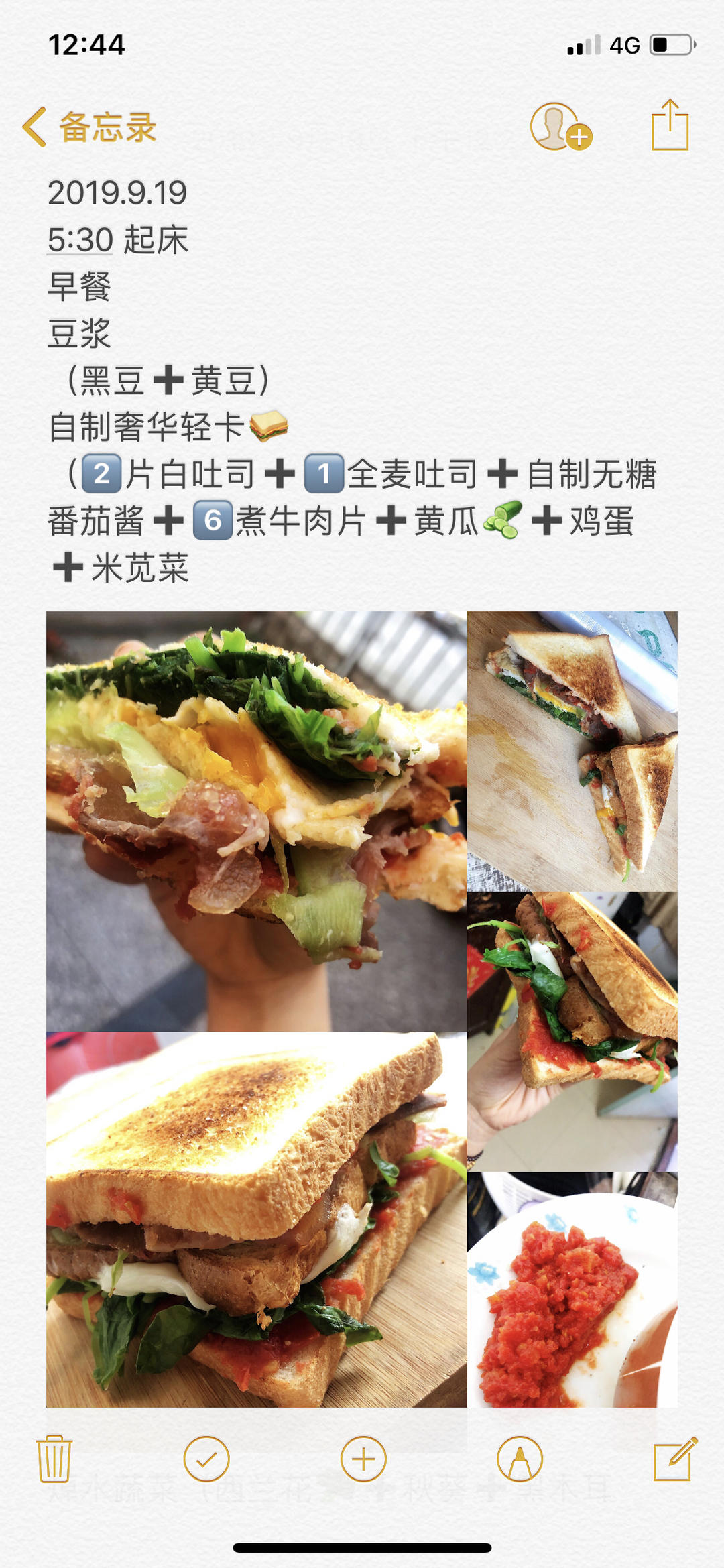
Task: Open the share sheet
Action: 670,125
